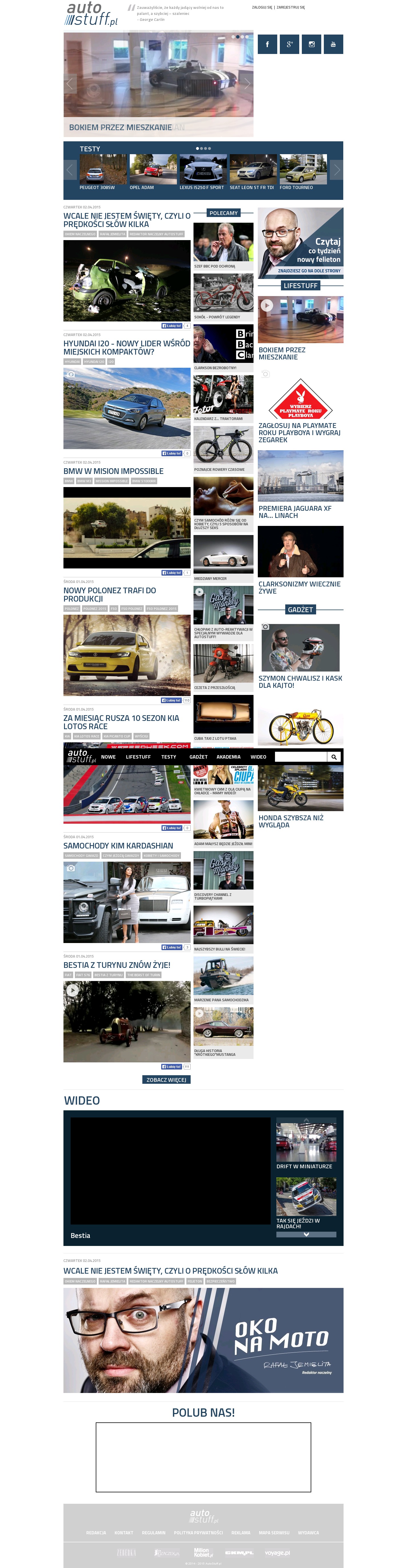Open the Instagram social icon

coord(311,44)
